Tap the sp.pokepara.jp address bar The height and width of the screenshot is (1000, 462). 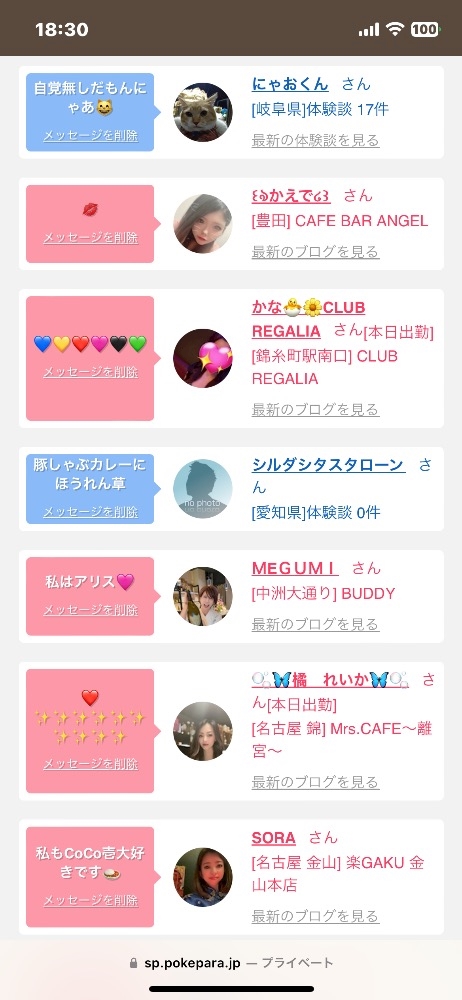[231, 962]
